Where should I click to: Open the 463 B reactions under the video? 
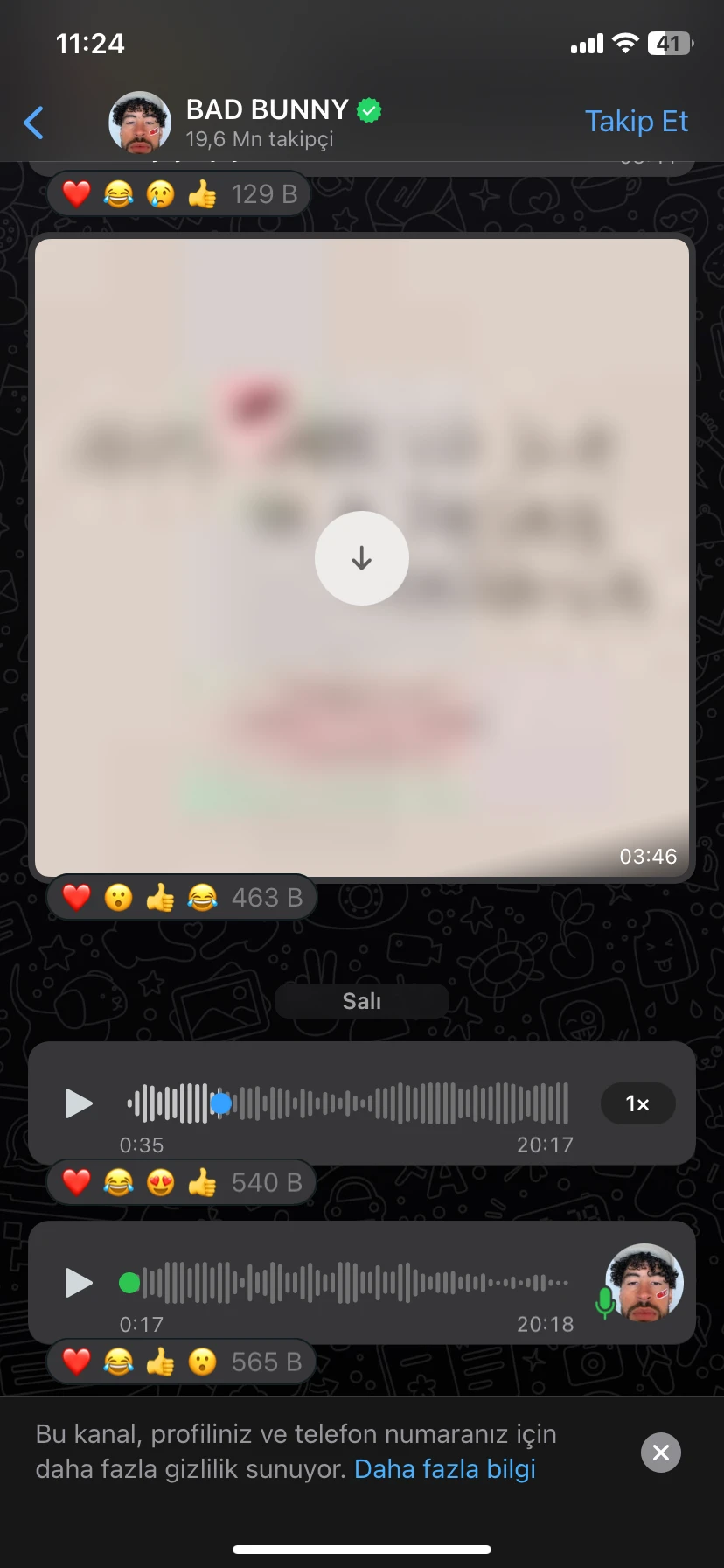(x=182, y=897)
